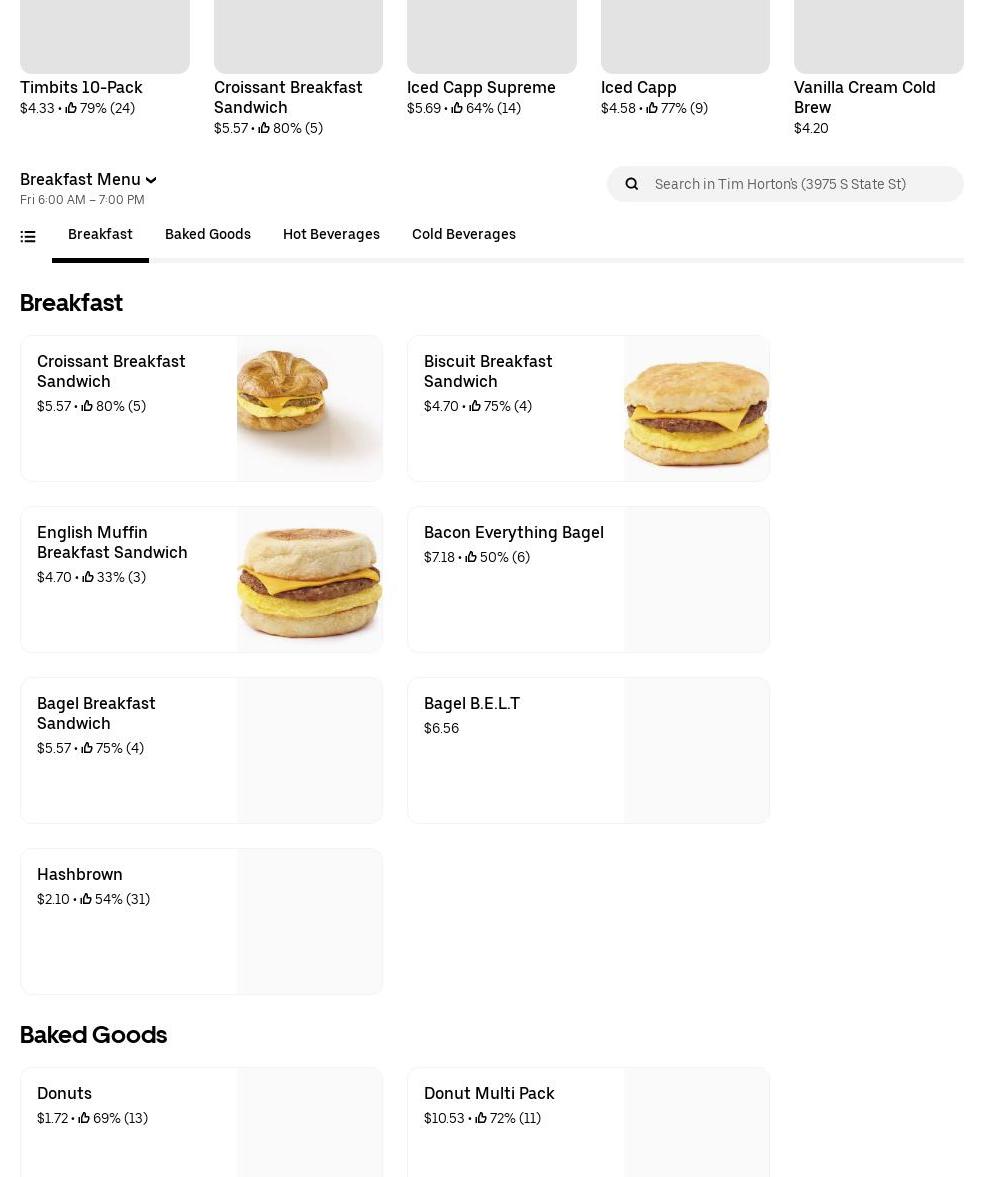Open the Hashbrown item card
The height and width of the screenshot is (1177, 984).
coord(201,921)
